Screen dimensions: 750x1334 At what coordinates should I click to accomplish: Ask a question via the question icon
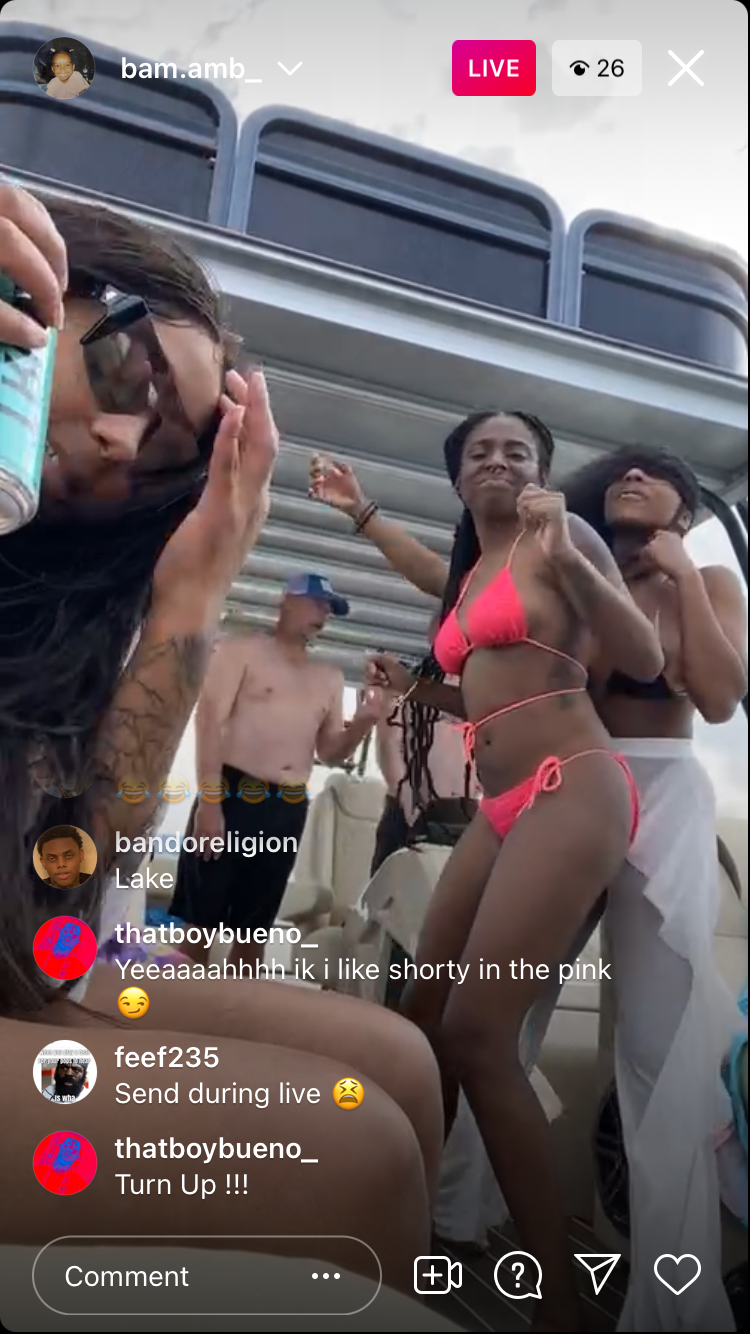coord(518,1275)
